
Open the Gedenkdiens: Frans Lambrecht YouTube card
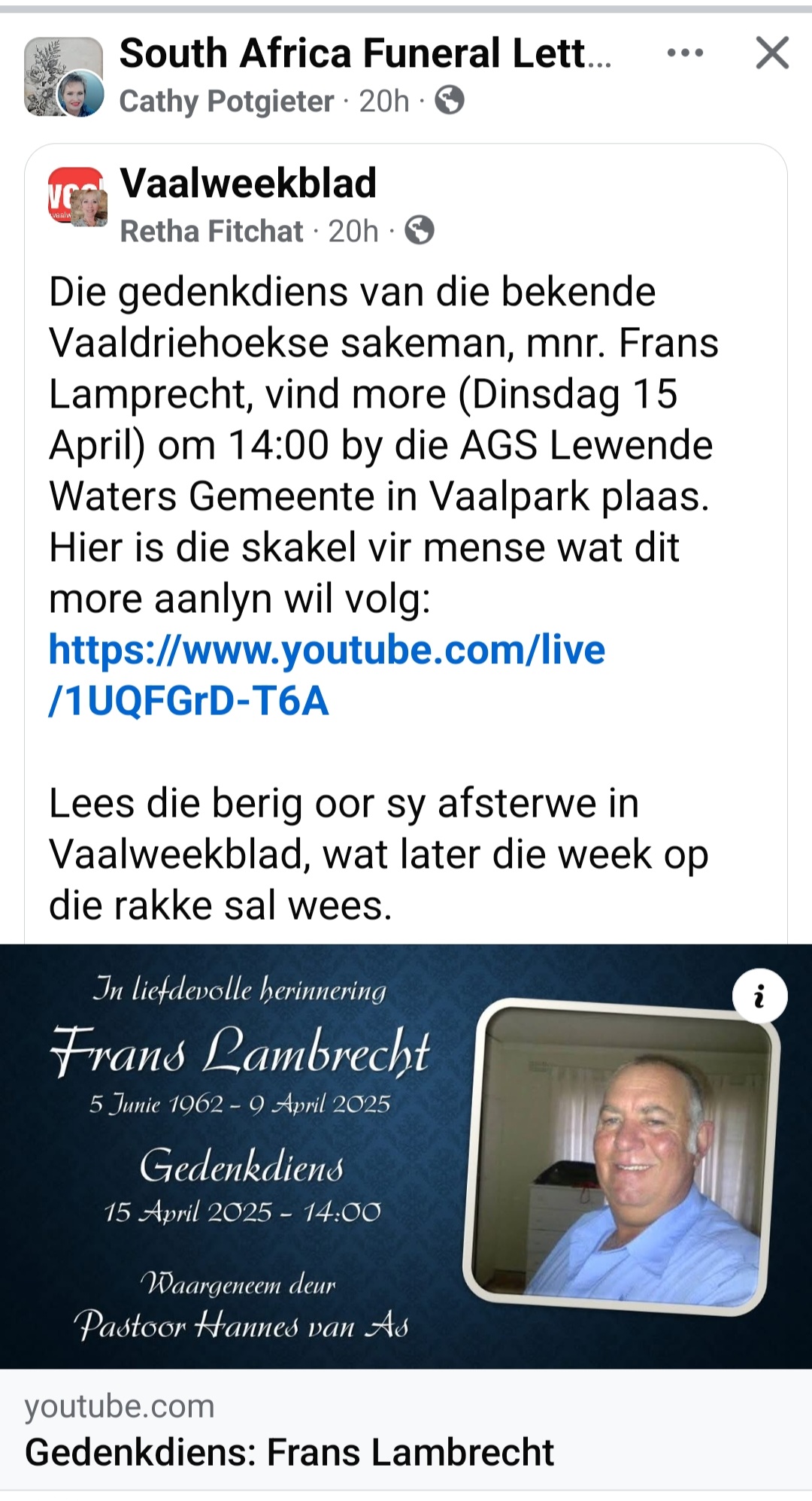pyautogui.click(x=406, y=1429)
